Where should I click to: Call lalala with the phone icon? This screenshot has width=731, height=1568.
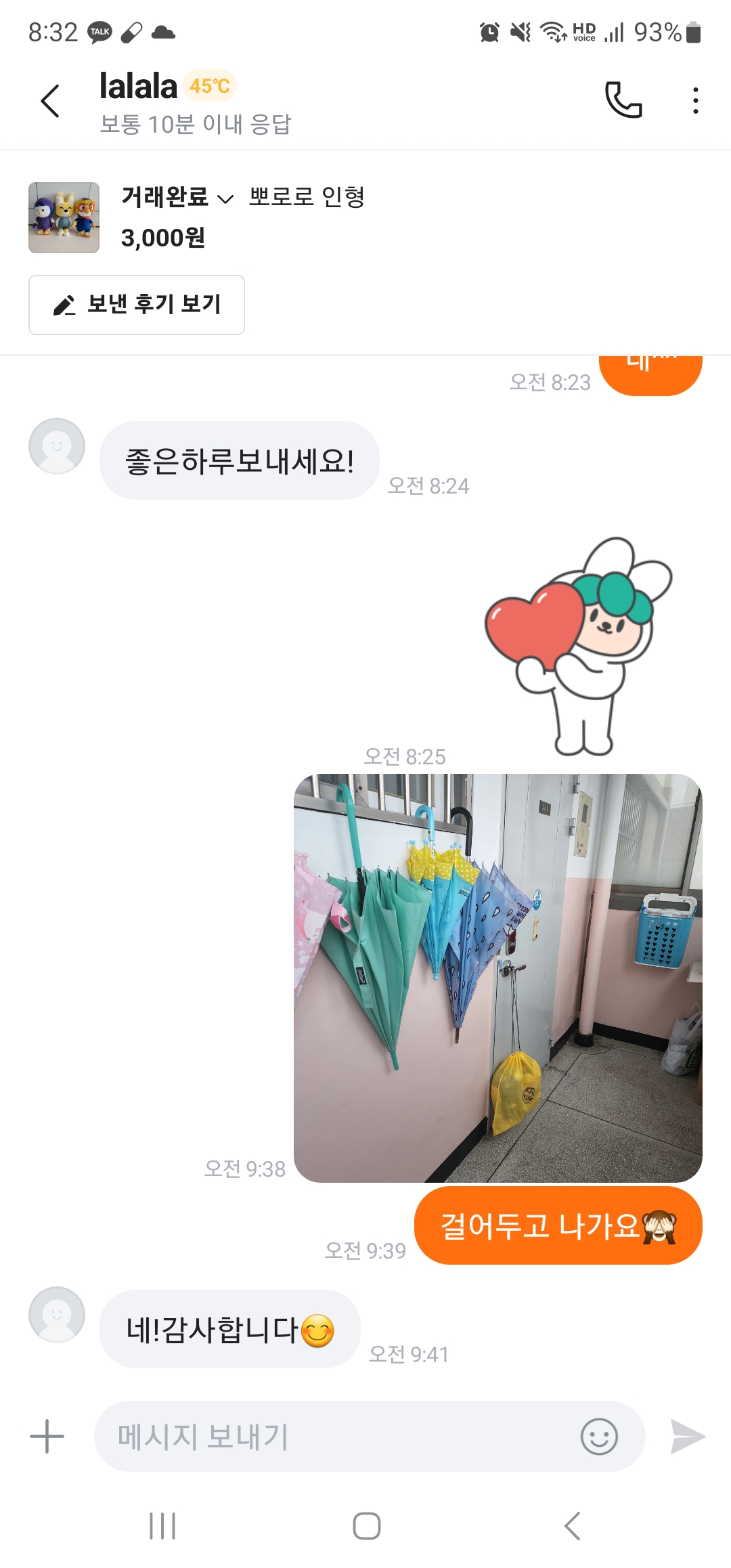point(623,100)
